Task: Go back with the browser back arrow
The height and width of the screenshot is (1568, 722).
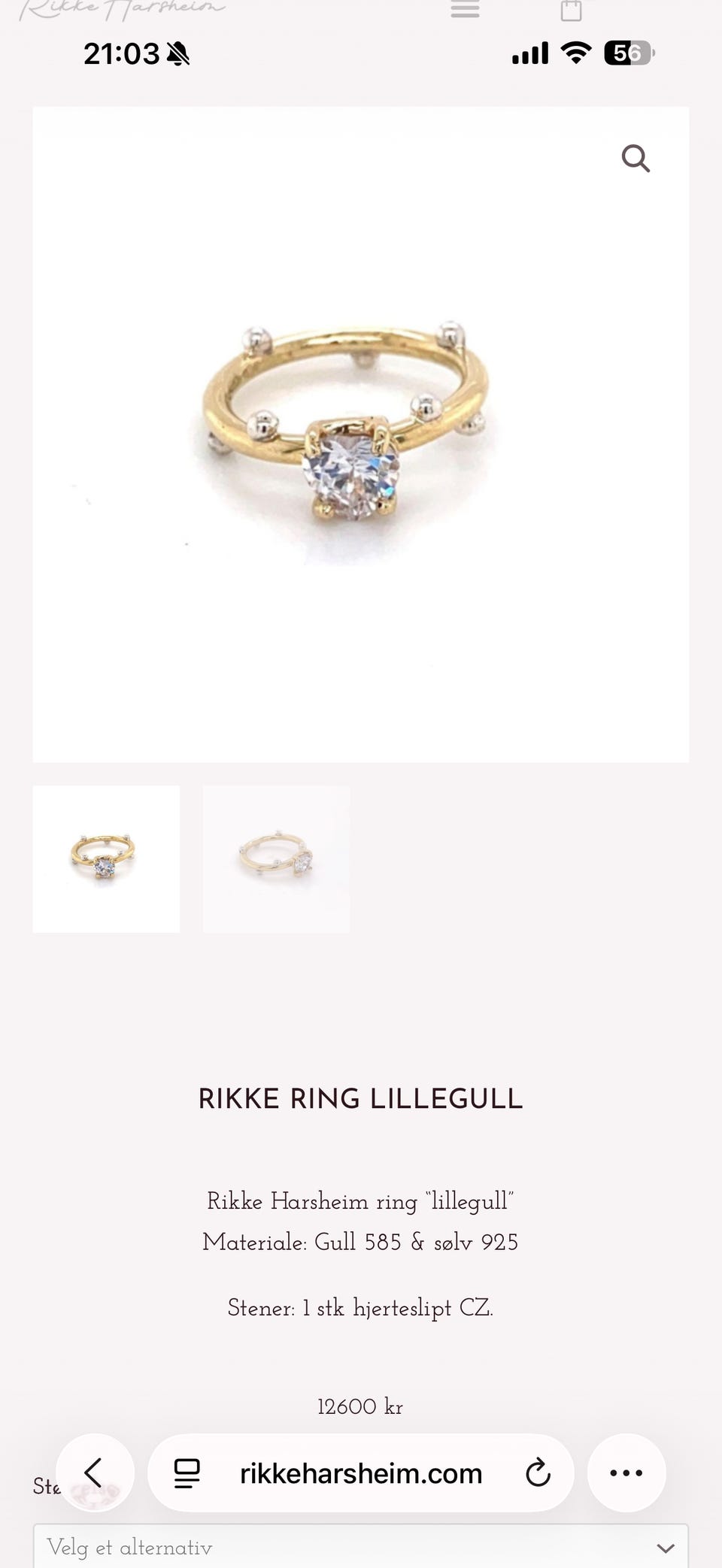Action: (x=95, y=1473)
